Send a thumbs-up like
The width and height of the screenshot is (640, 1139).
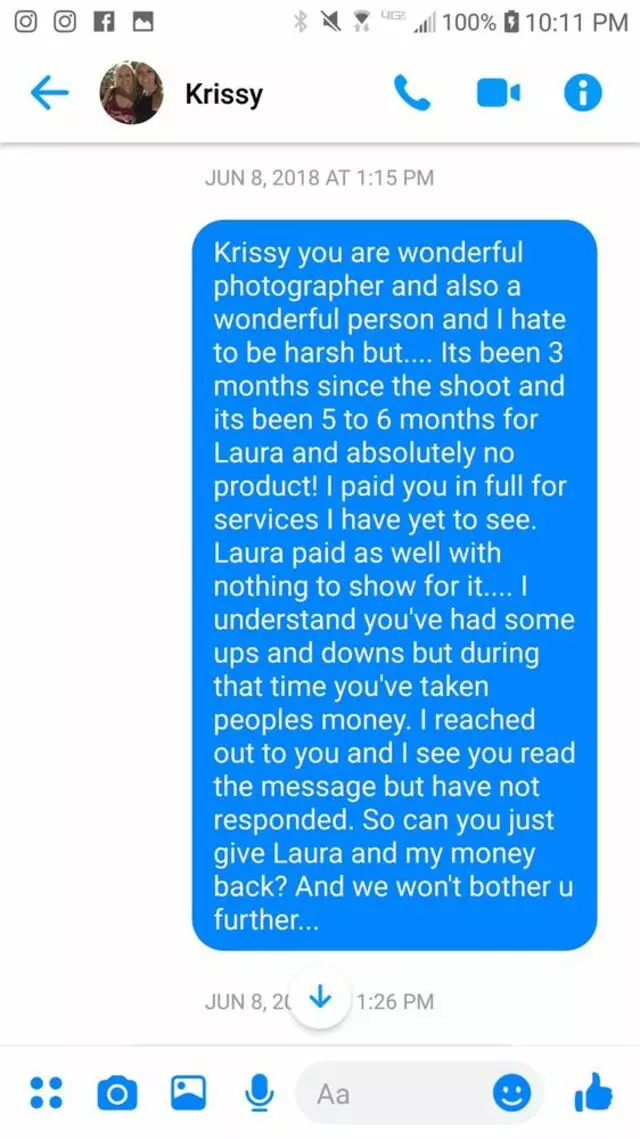click(593, 1092)
